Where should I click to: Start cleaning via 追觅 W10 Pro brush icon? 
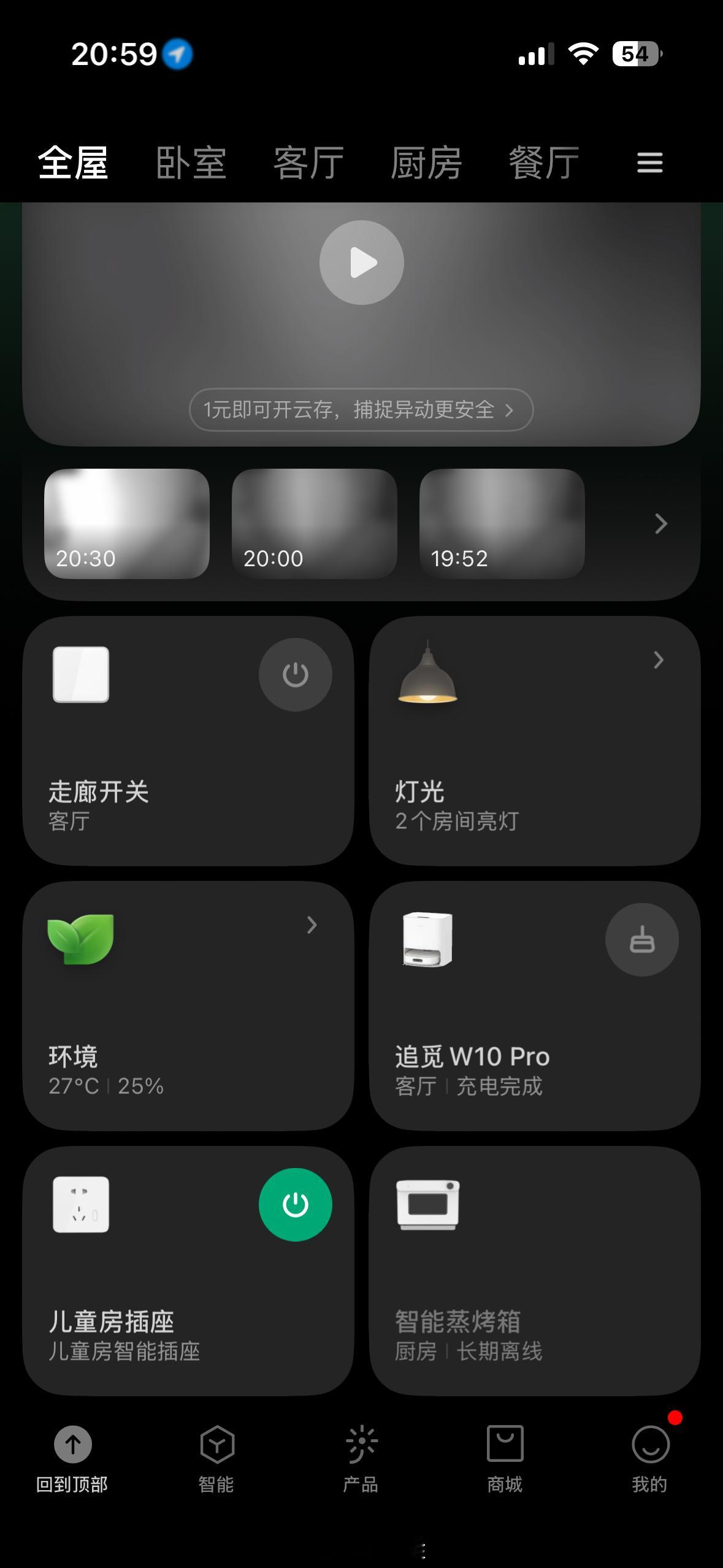coord(642,939)
